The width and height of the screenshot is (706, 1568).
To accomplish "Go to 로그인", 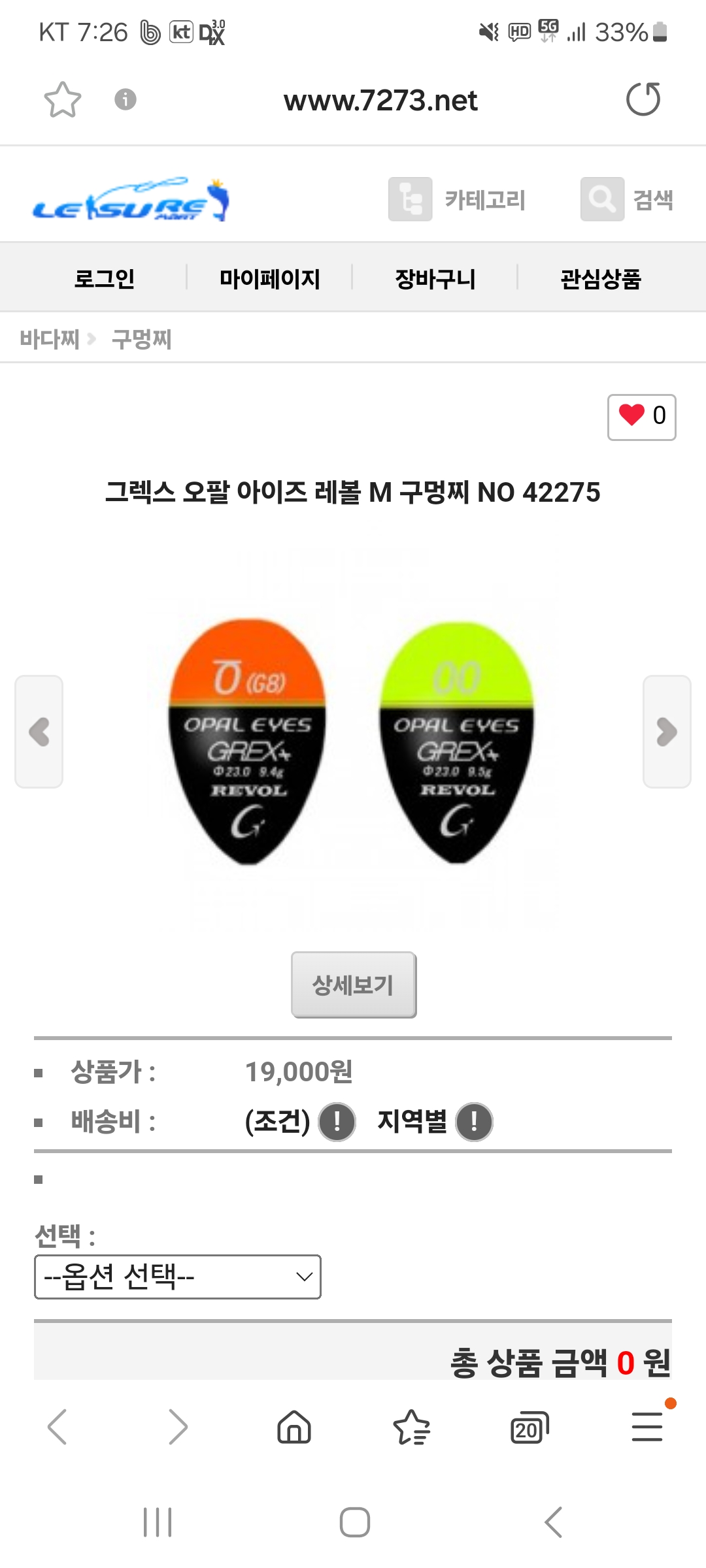I will pos(104,279).
